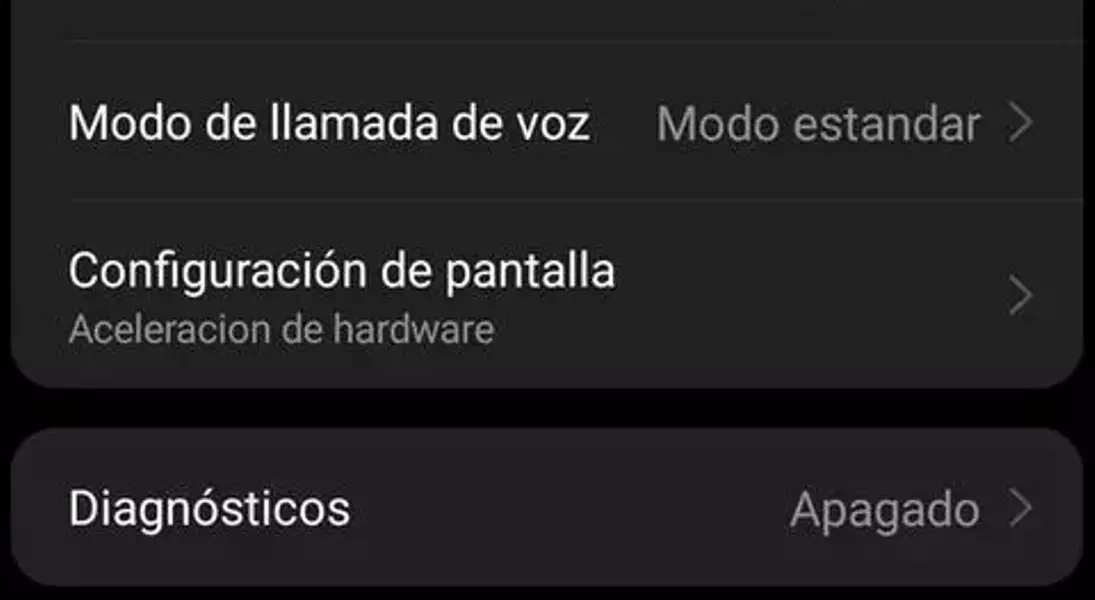Open Modo de llamada de voz setting
The width and height of the screenshot is (1095, 600).
tap(548, 124)
